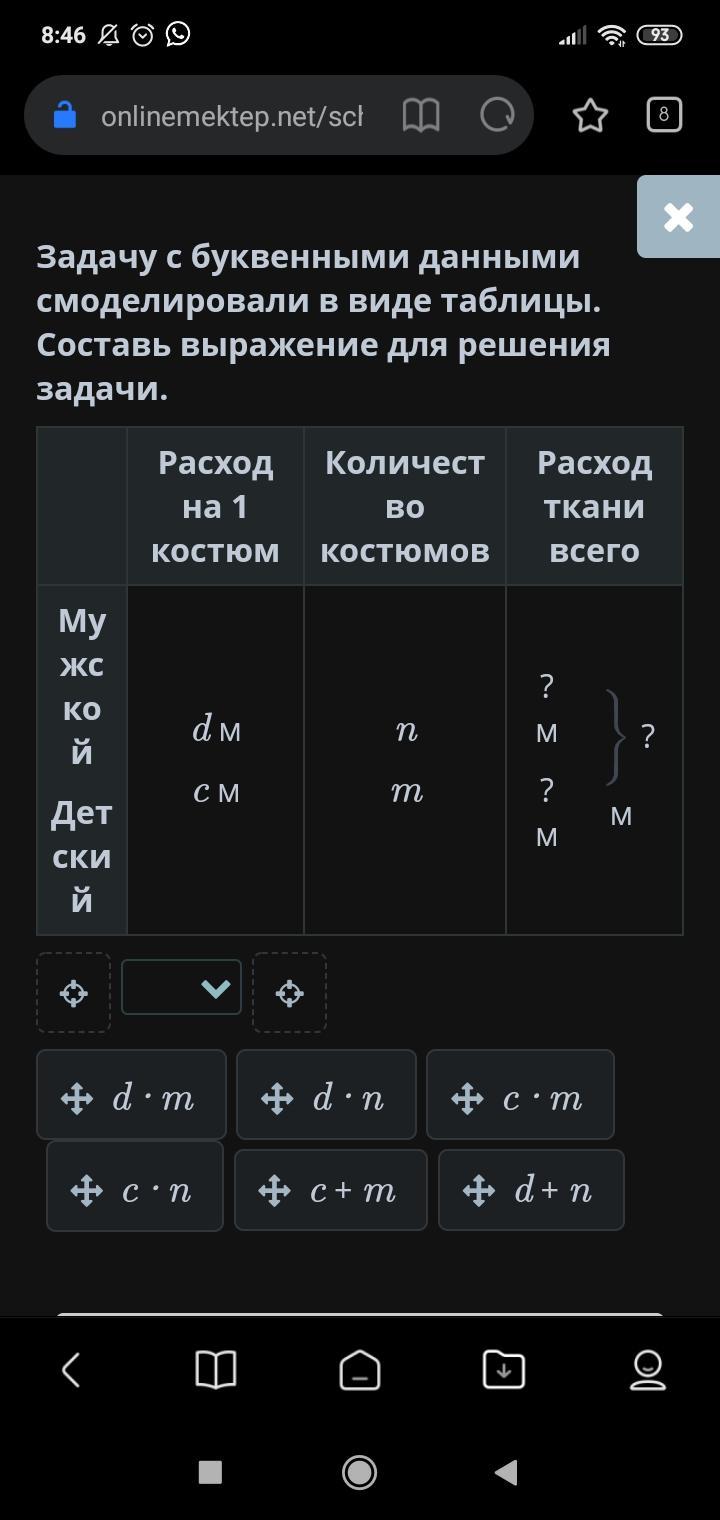Select the c + m expression tile
This screenshot has height=1520, width=720.
pos(331,1189)
